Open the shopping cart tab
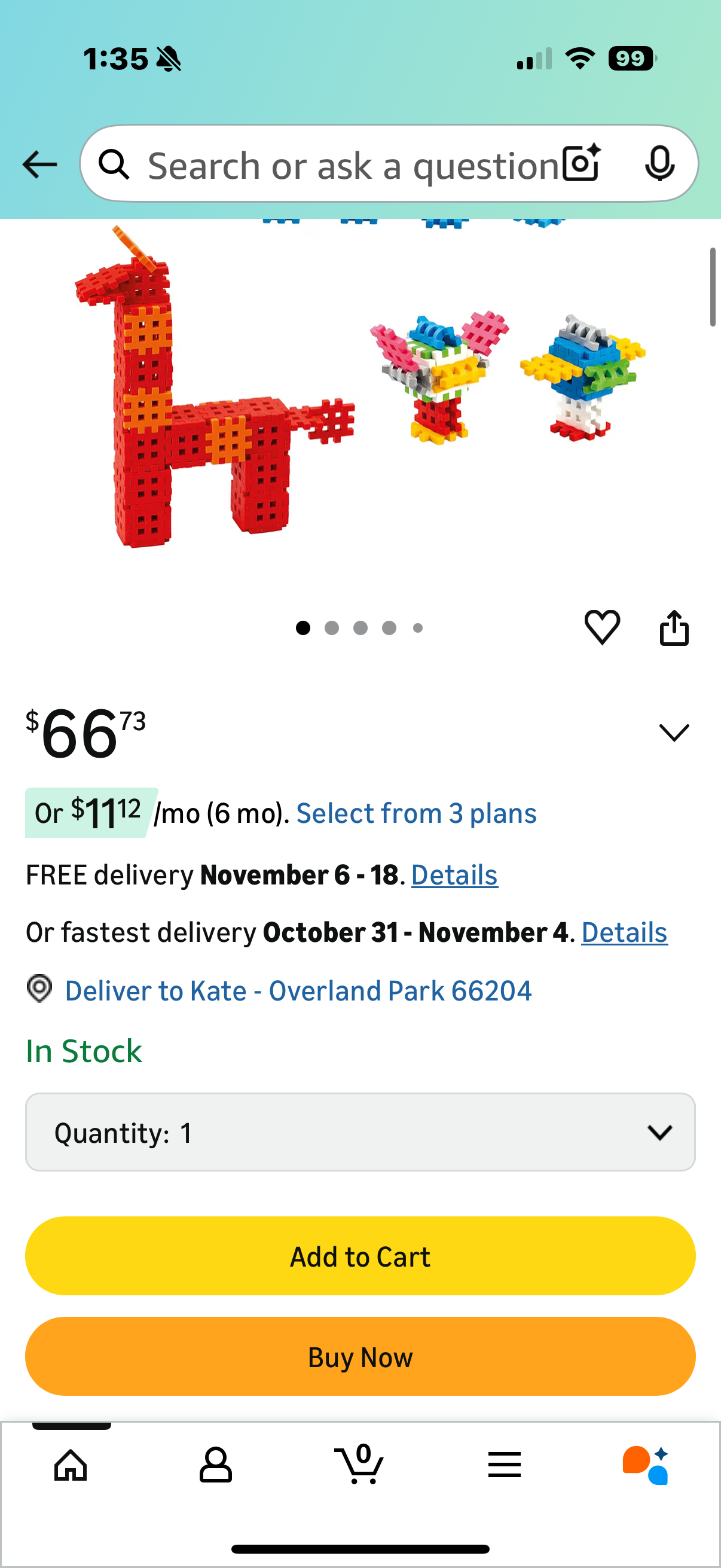The image size is (721, 1568). tap(359, 1465)
